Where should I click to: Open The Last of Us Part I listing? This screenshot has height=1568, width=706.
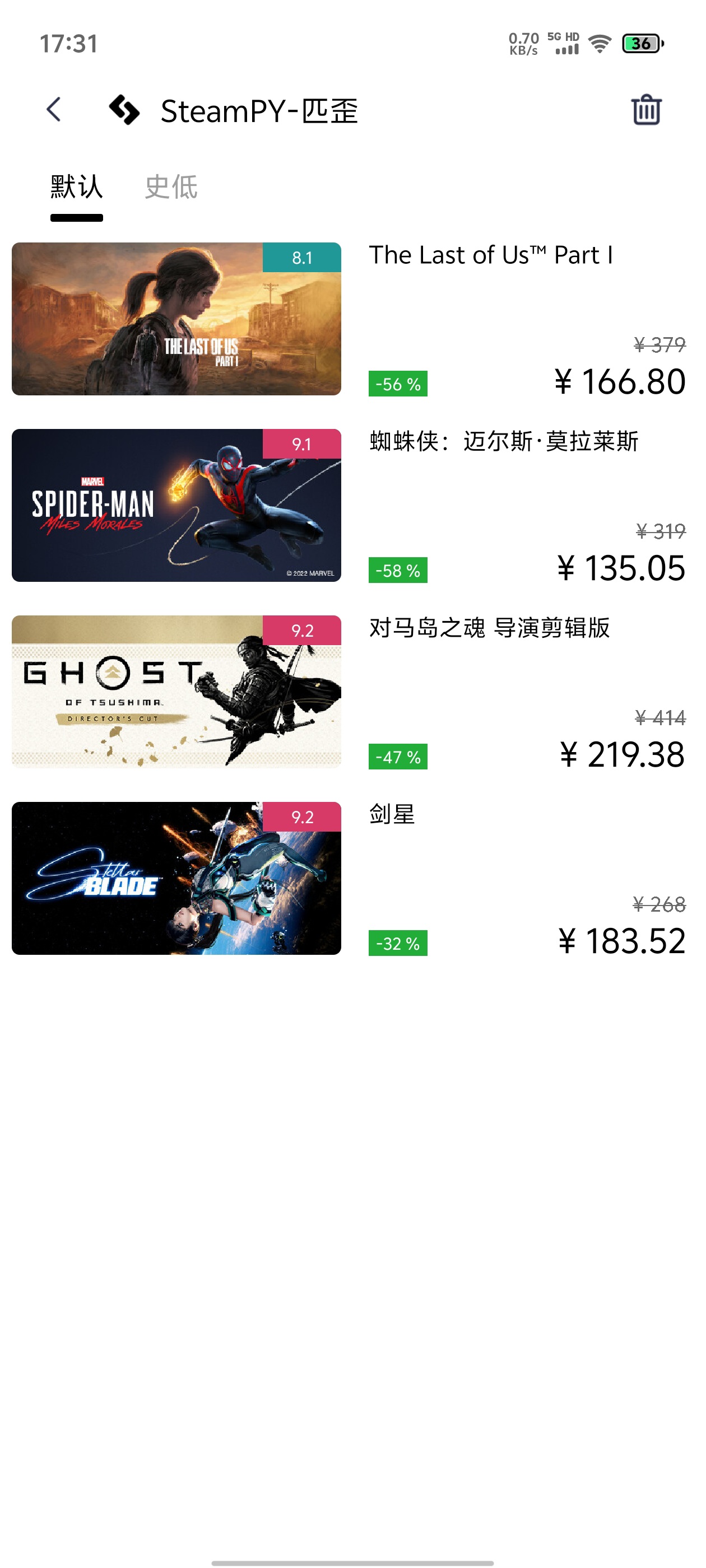176,319
